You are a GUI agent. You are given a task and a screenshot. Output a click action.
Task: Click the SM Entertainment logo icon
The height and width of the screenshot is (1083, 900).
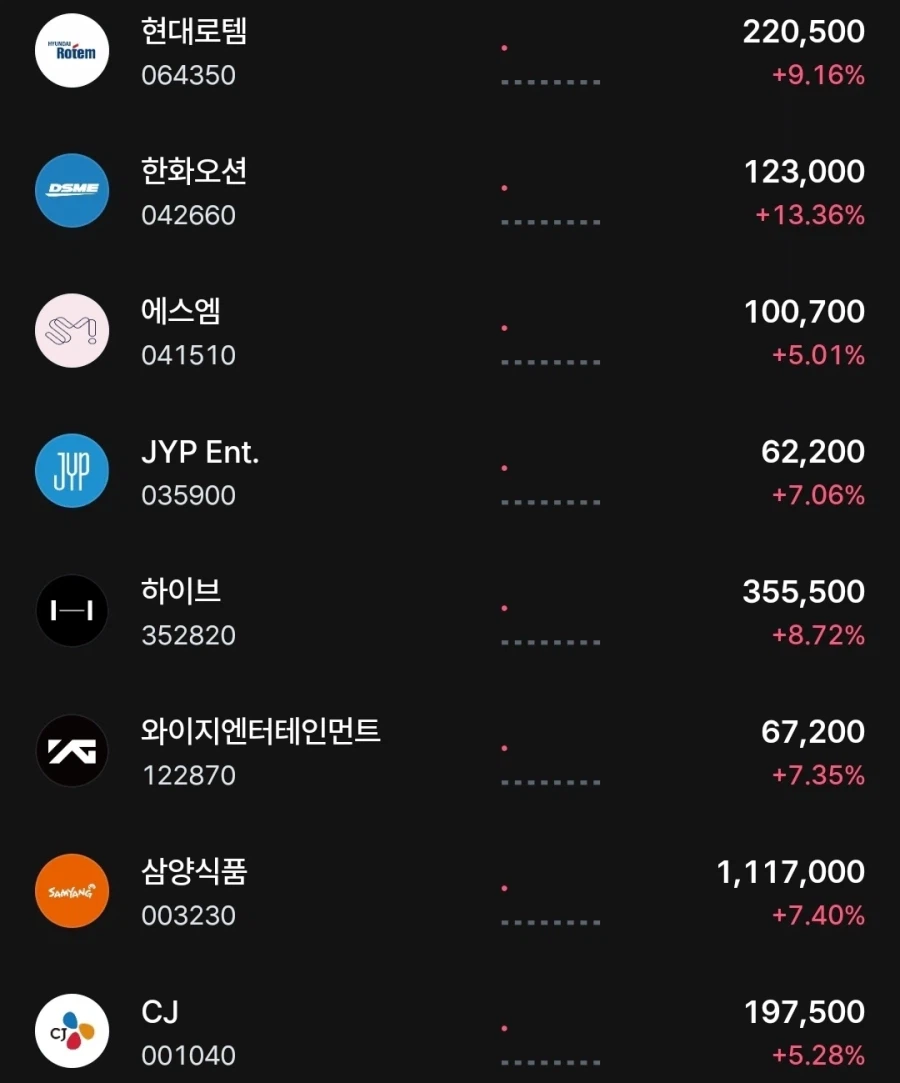71,330
